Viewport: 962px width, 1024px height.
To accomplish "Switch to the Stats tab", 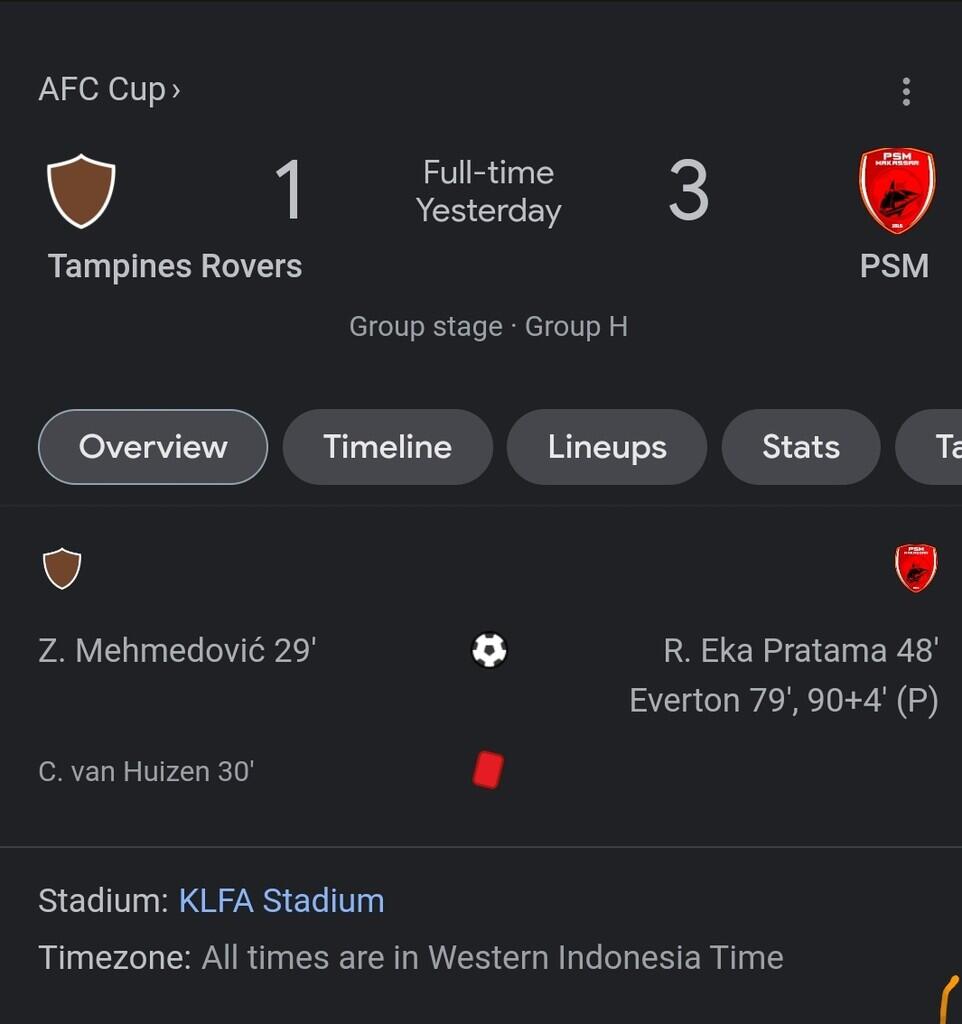I will [800, 447].
